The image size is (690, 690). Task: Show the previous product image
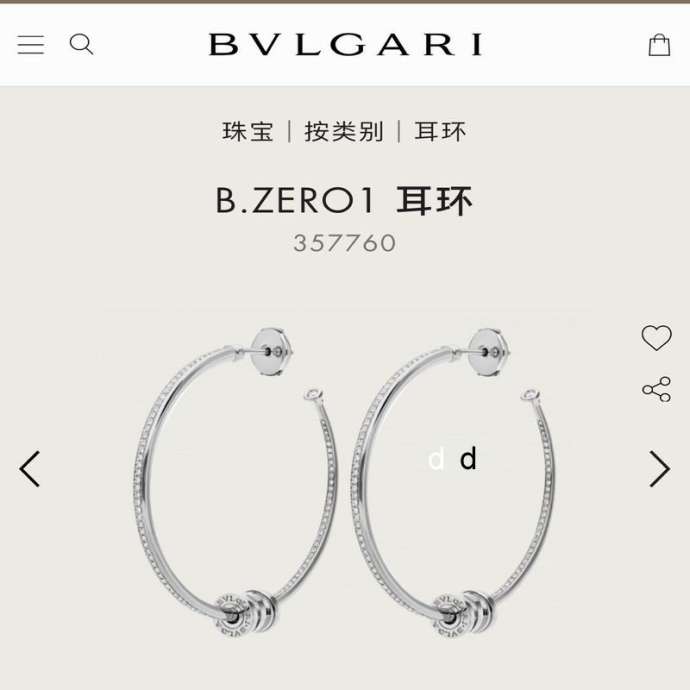point(31,468)
